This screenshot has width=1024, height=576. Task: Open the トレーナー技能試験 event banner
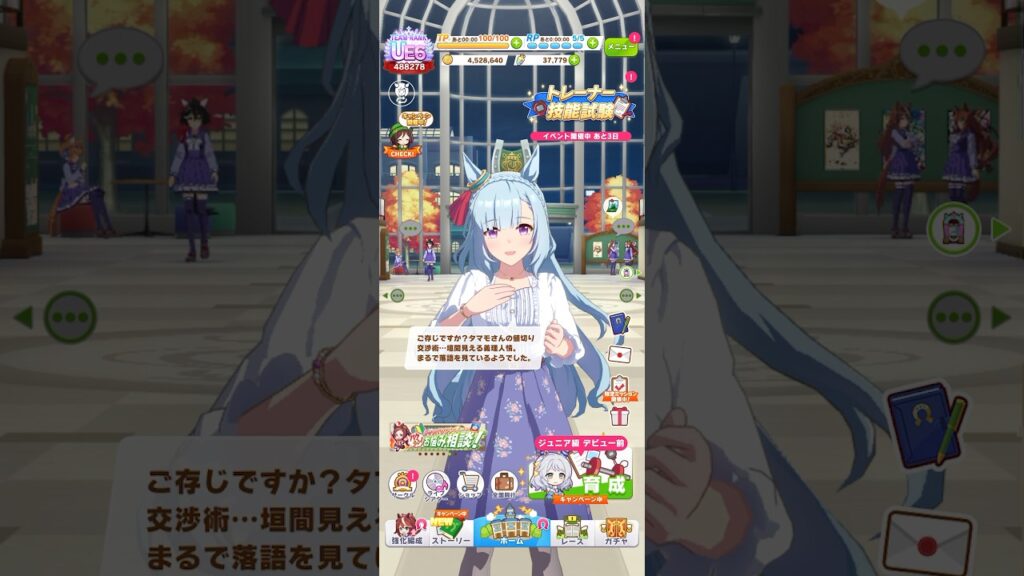(581, 112)
